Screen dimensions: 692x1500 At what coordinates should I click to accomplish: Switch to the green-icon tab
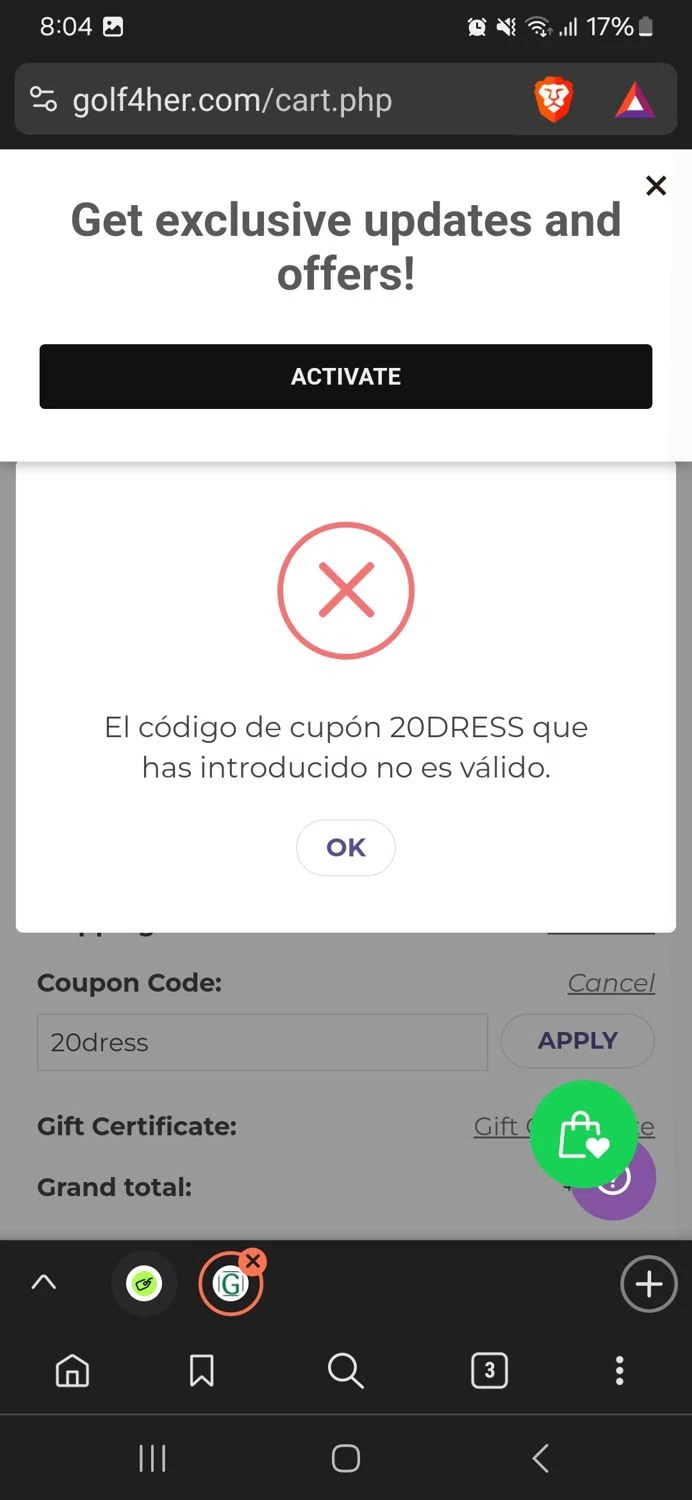pos(144,1283)
